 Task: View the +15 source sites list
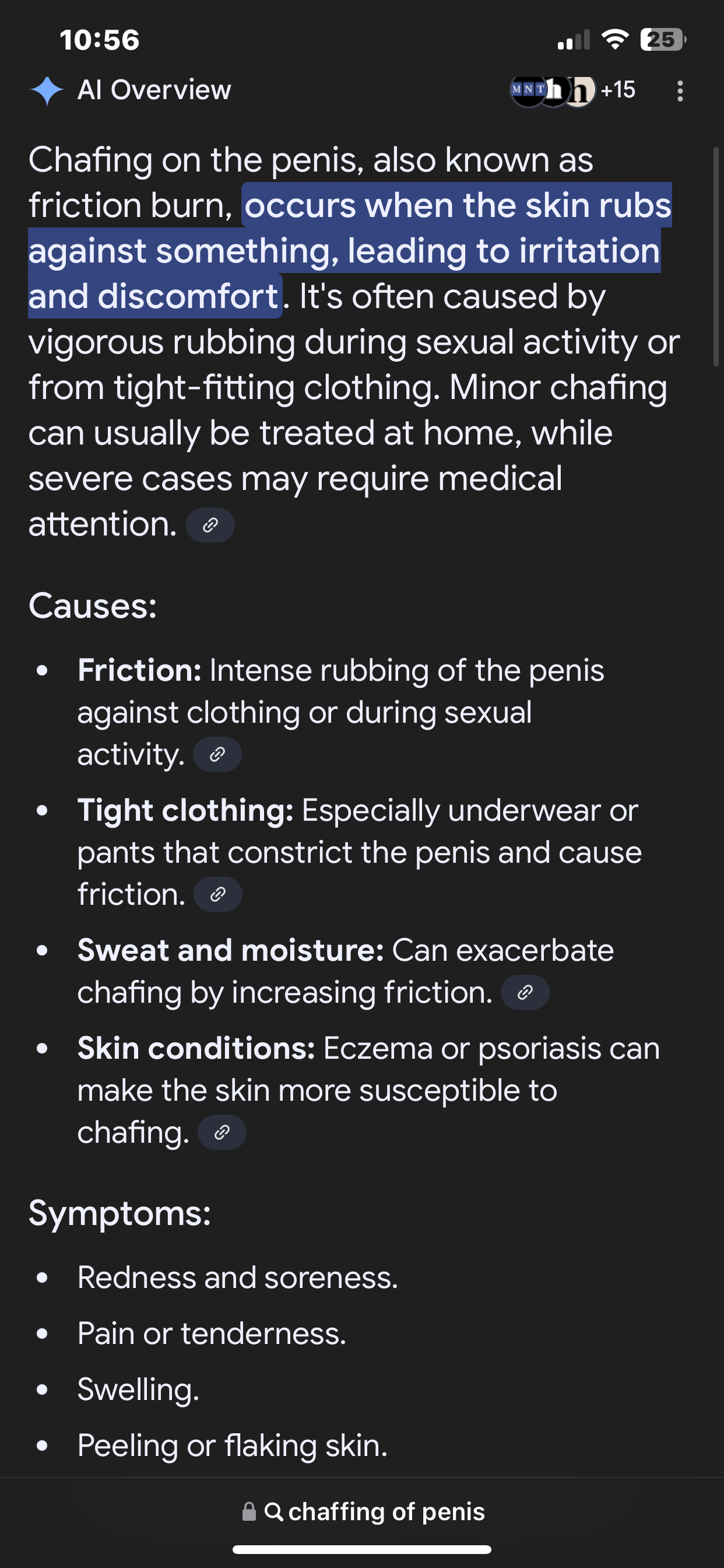click(x=573, y=90)
